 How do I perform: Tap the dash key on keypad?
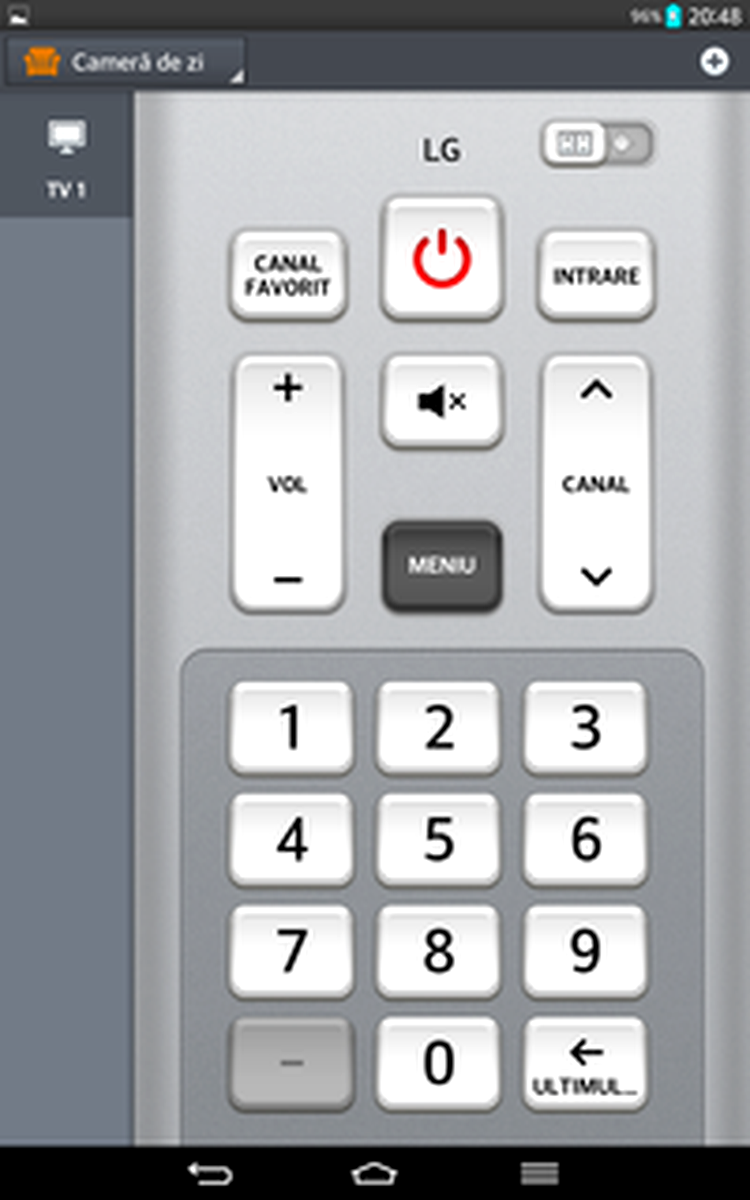(290, 1064)
